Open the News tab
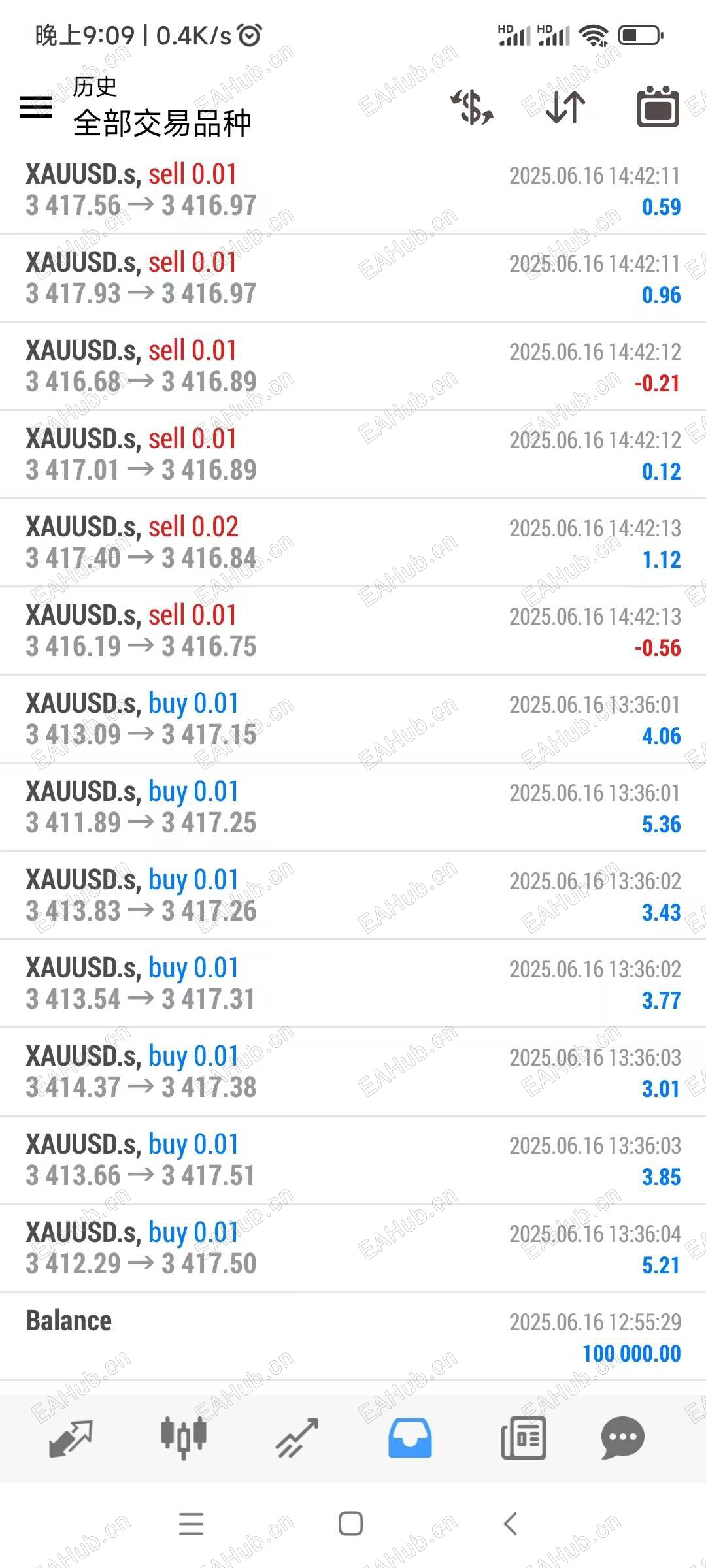706x1568 pixels. pyautogui.click(x=523, y=1439)
